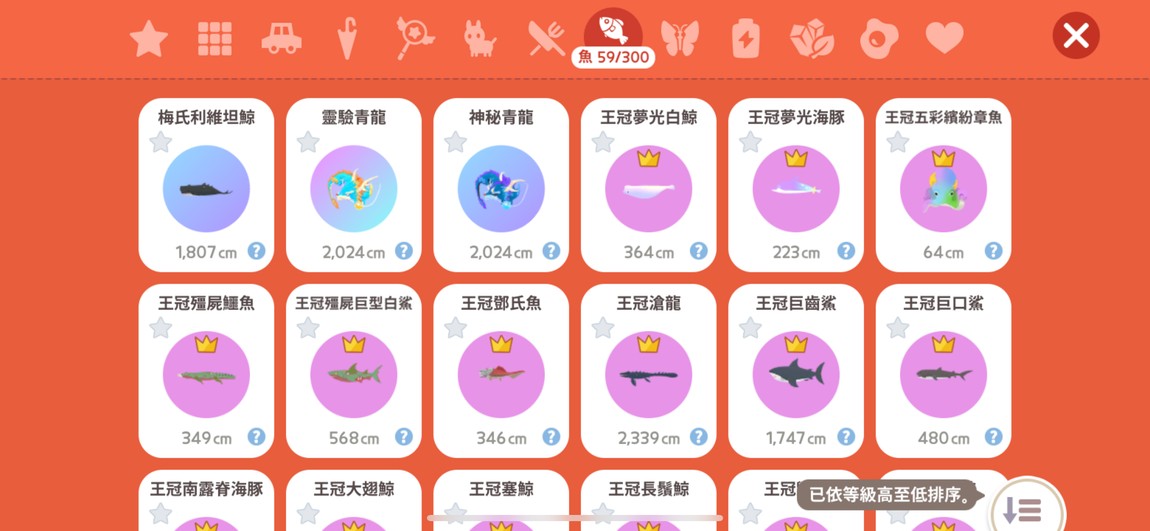
Task: Switch to the heart tab
Action: coord(944,38)
